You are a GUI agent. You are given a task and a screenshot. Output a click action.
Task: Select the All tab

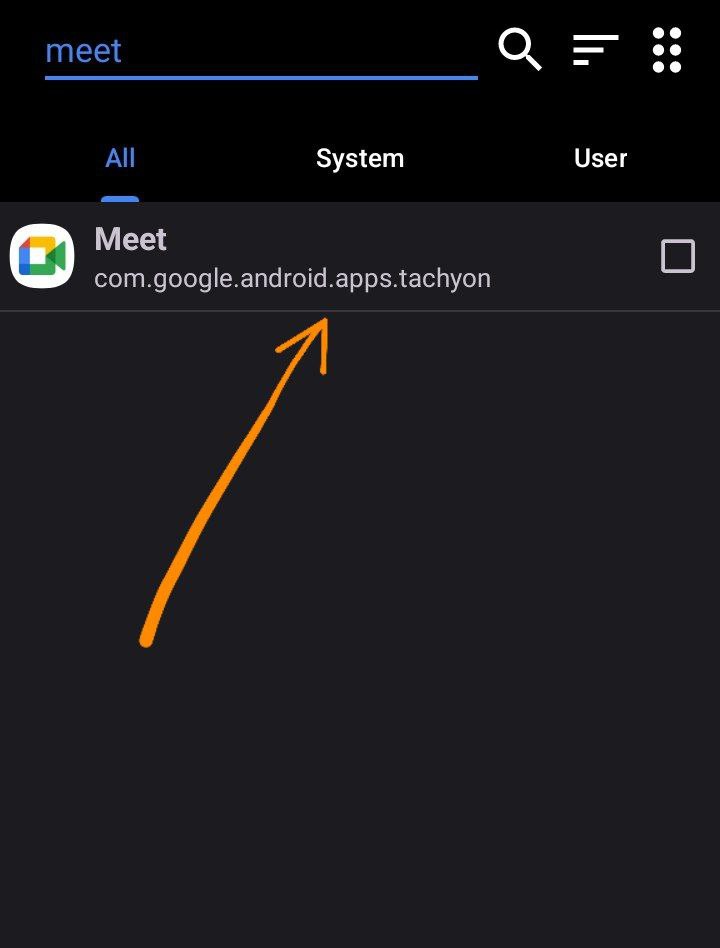point(120,159)
